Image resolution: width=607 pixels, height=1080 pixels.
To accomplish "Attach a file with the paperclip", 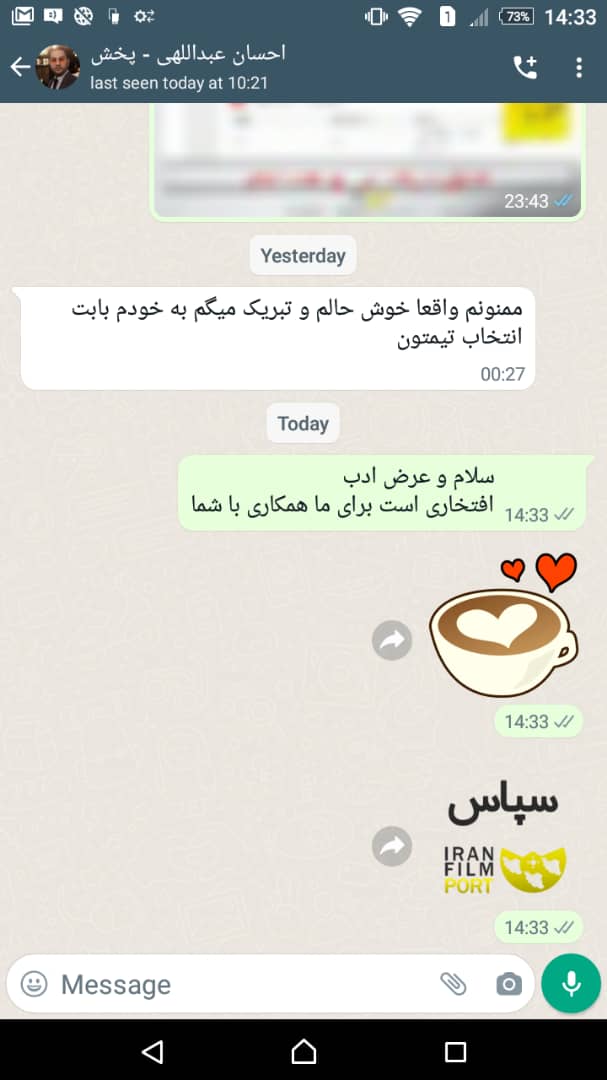I will coord(453,984).
